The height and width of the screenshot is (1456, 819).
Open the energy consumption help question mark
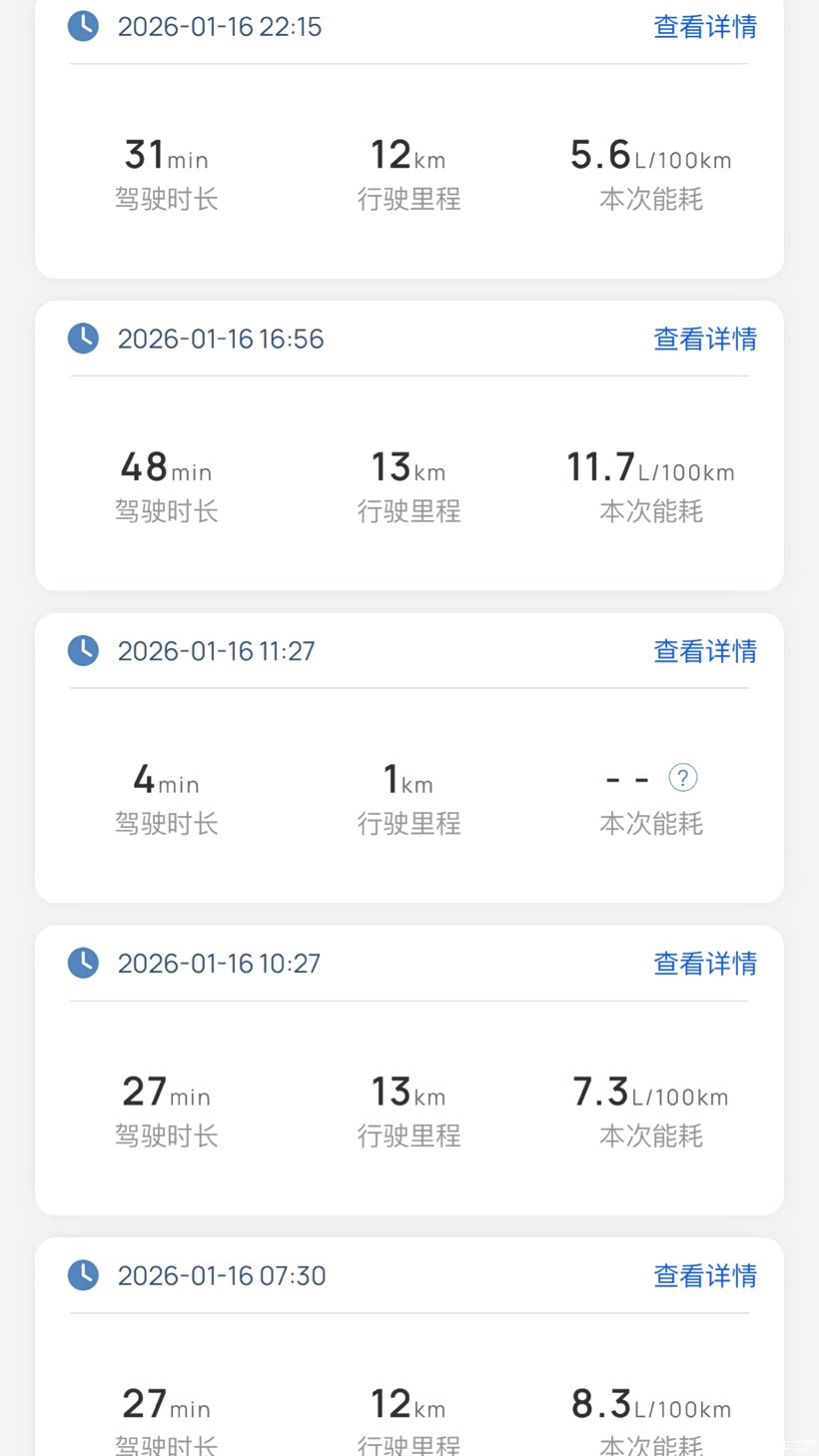click(683, 778)
